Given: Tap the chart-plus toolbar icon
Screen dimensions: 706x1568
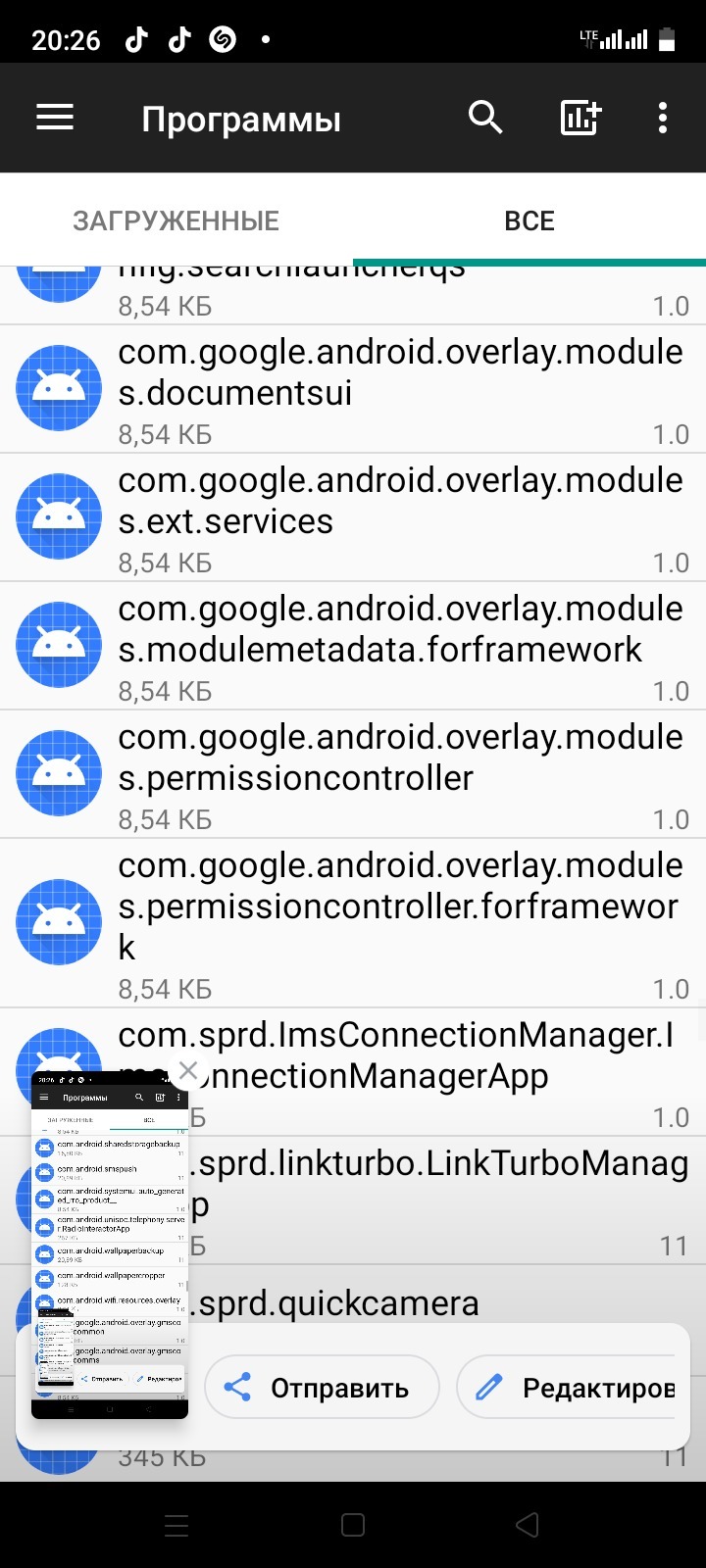Looking at the screenshot, I should point(580,119).
